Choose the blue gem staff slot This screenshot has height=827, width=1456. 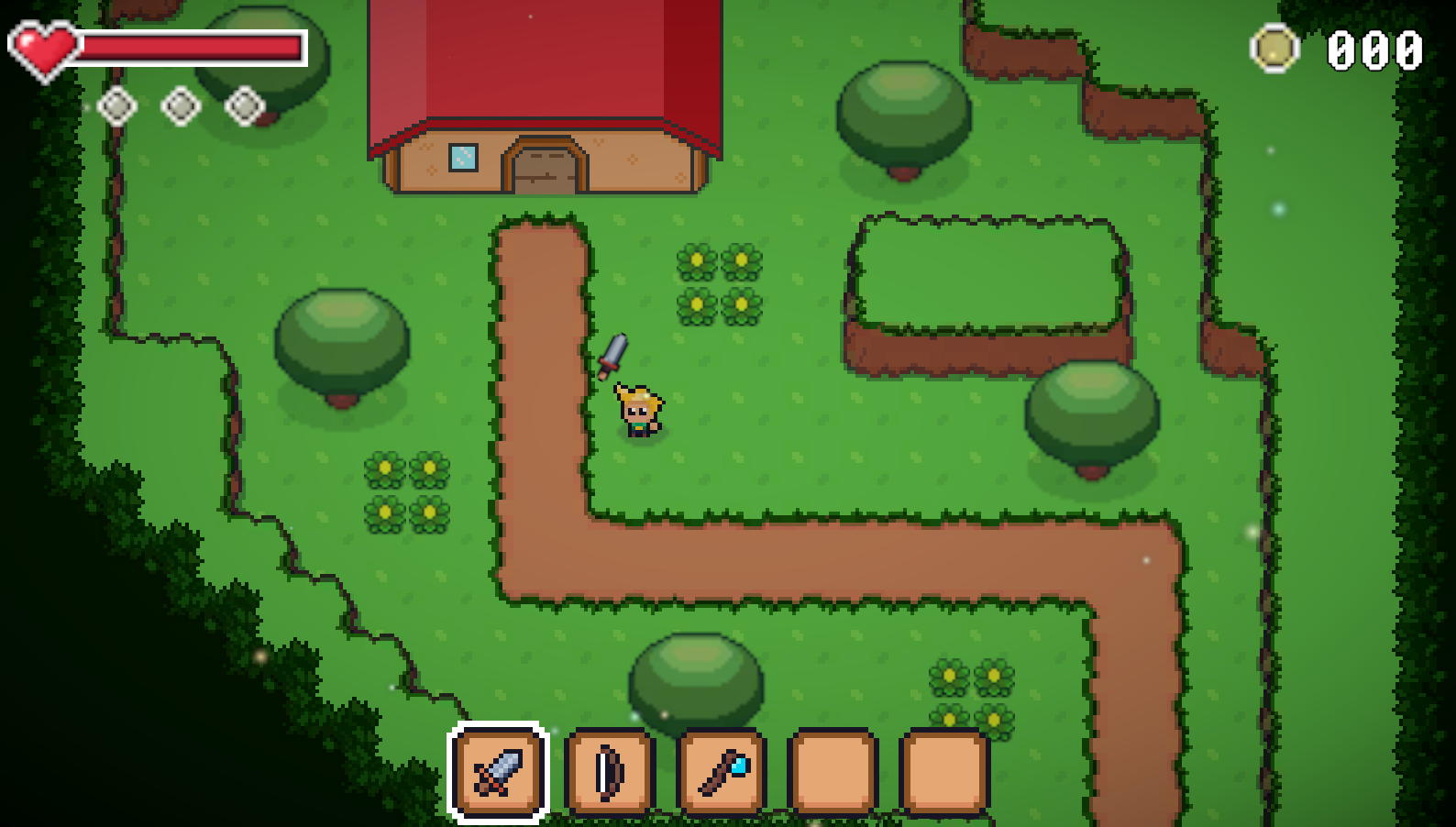(722, 773)
